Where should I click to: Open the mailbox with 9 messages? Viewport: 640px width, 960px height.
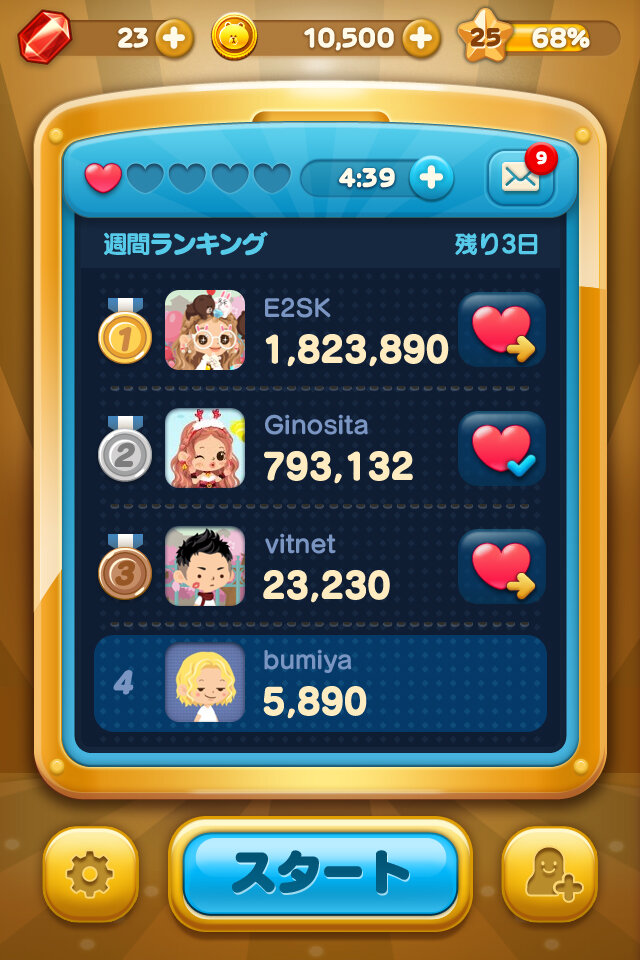520,178
